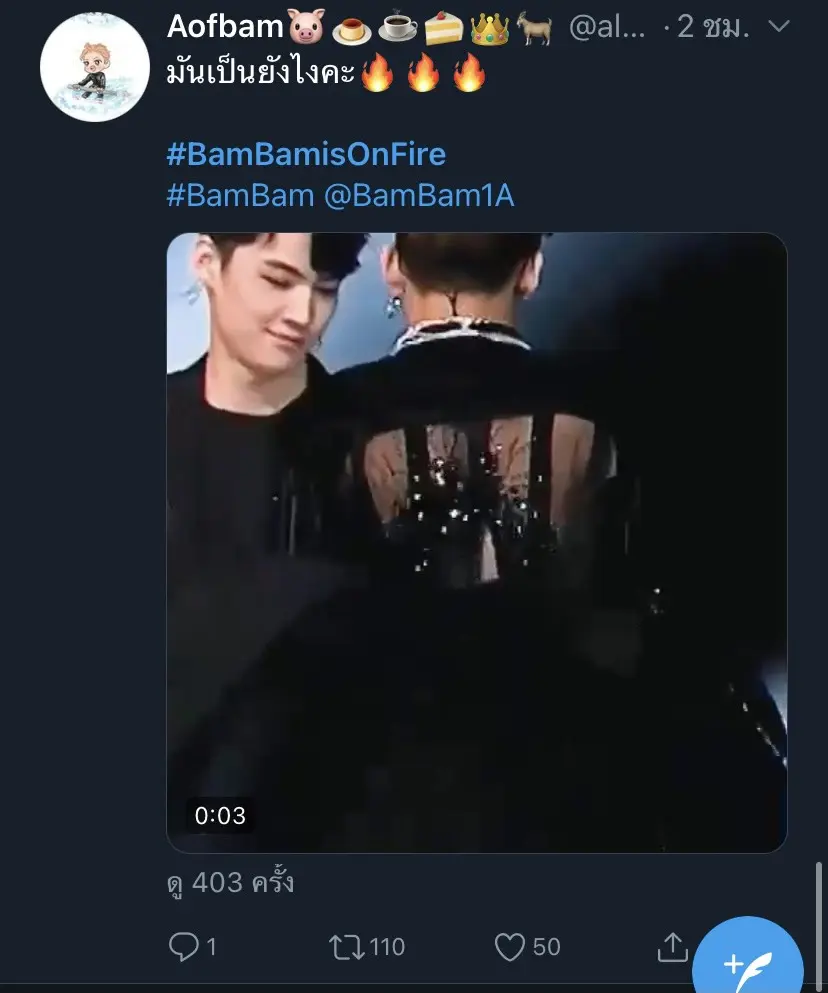This screenshot has width=828, height=993.
Task: Play the 0:03 video clip
Action: [x=476, y=542]
